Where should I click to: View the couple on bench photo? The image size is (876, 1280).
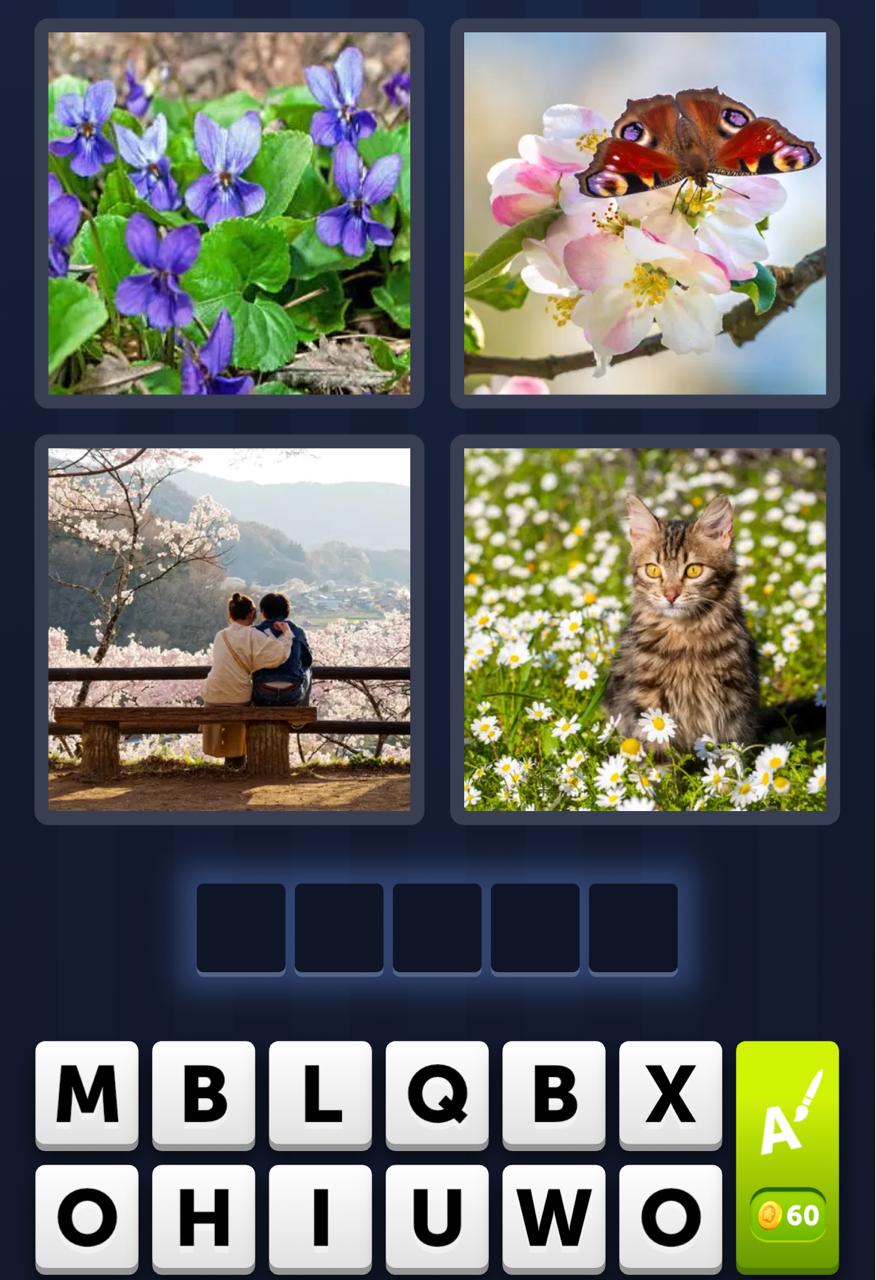coord(228,630)
